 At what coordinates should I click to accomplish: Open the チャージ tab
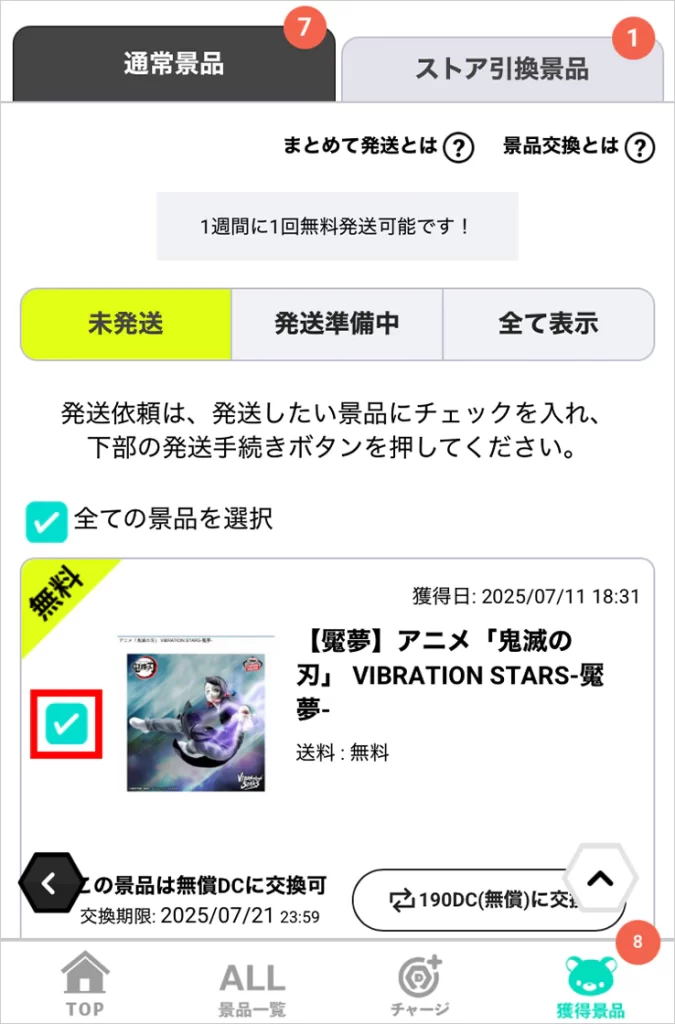click(420, 984)
